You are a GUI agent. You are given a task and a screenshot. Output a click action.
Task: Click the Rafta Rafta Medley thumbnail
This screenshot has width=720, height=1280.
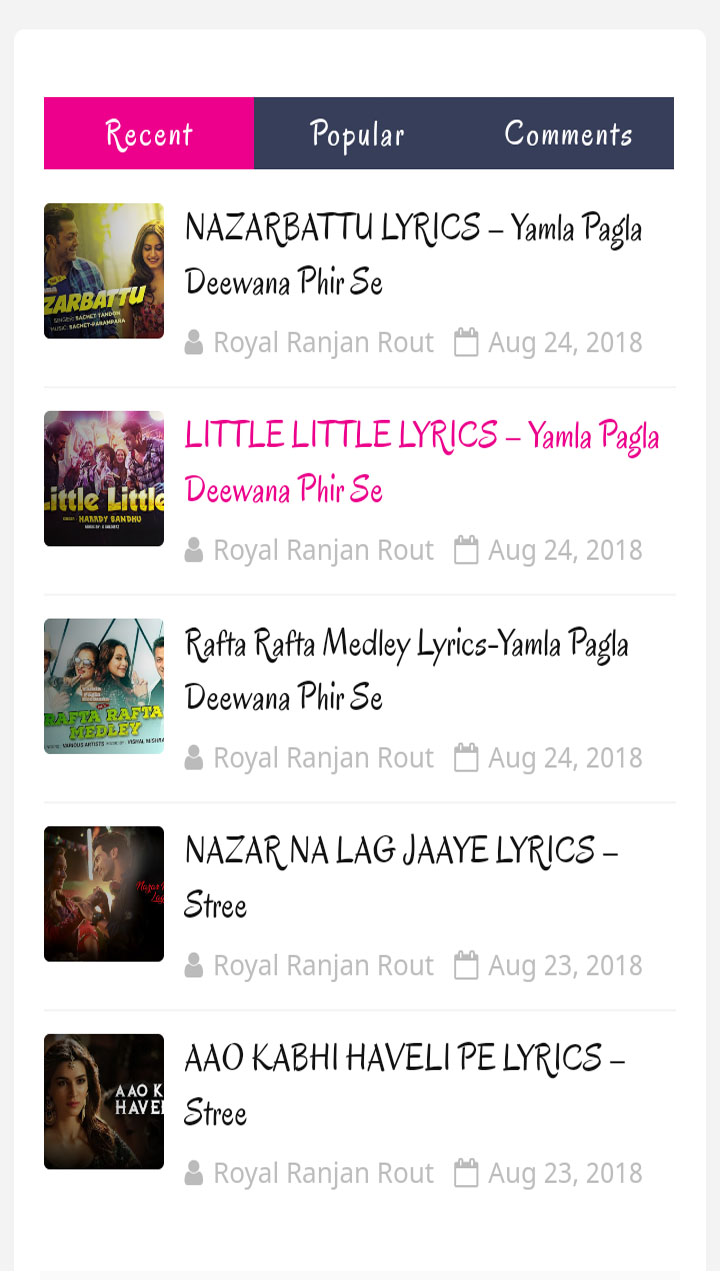[104, 686]
